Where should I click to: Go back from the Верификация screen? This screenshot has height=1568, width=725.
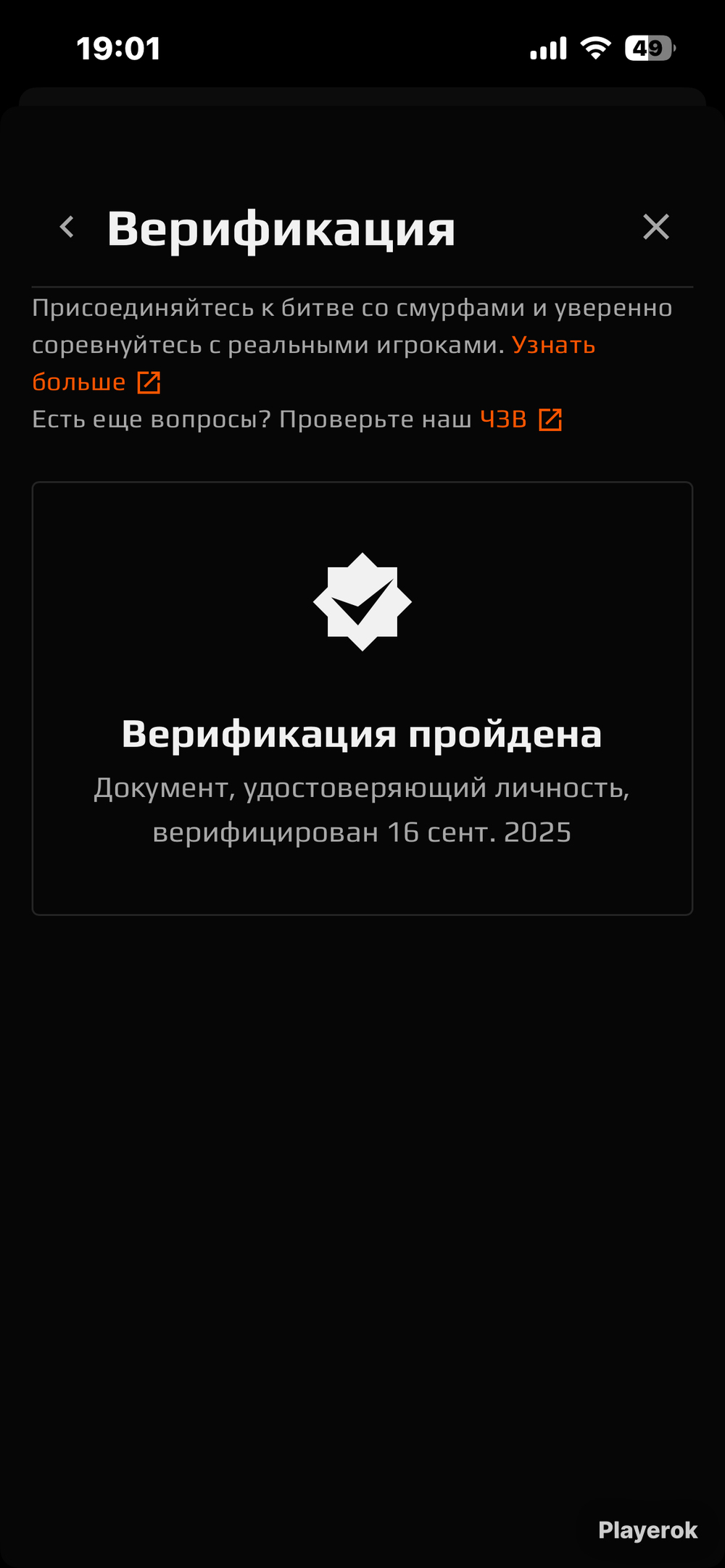click(67, 227)
